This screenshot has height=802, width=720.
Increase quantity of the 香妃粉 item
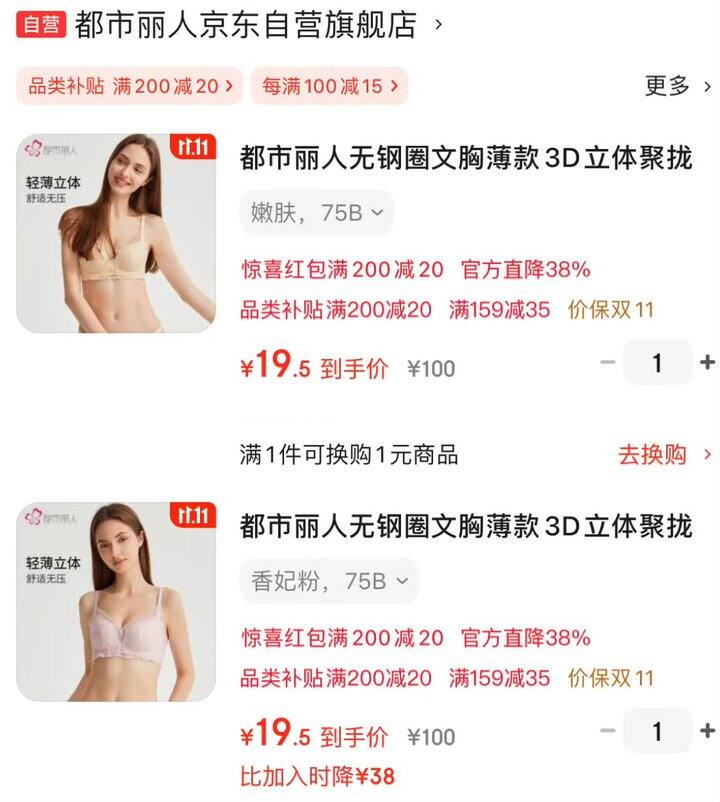click(707, 731)
